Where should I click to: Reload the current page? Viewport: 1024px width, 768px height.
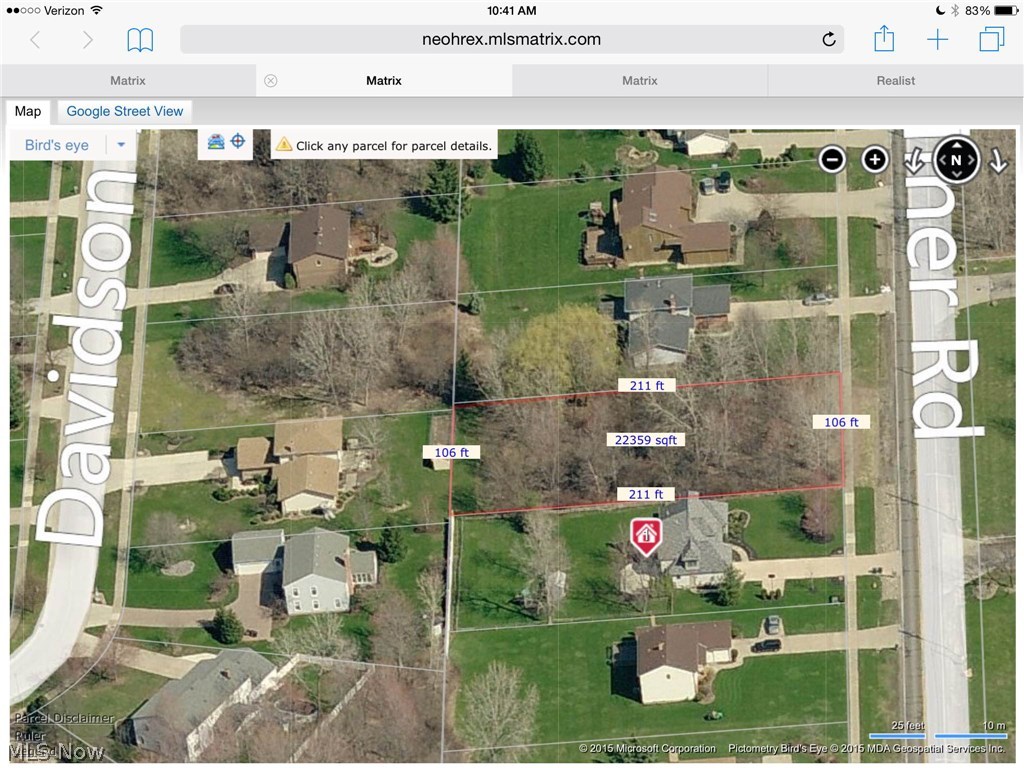coord(828,40)
